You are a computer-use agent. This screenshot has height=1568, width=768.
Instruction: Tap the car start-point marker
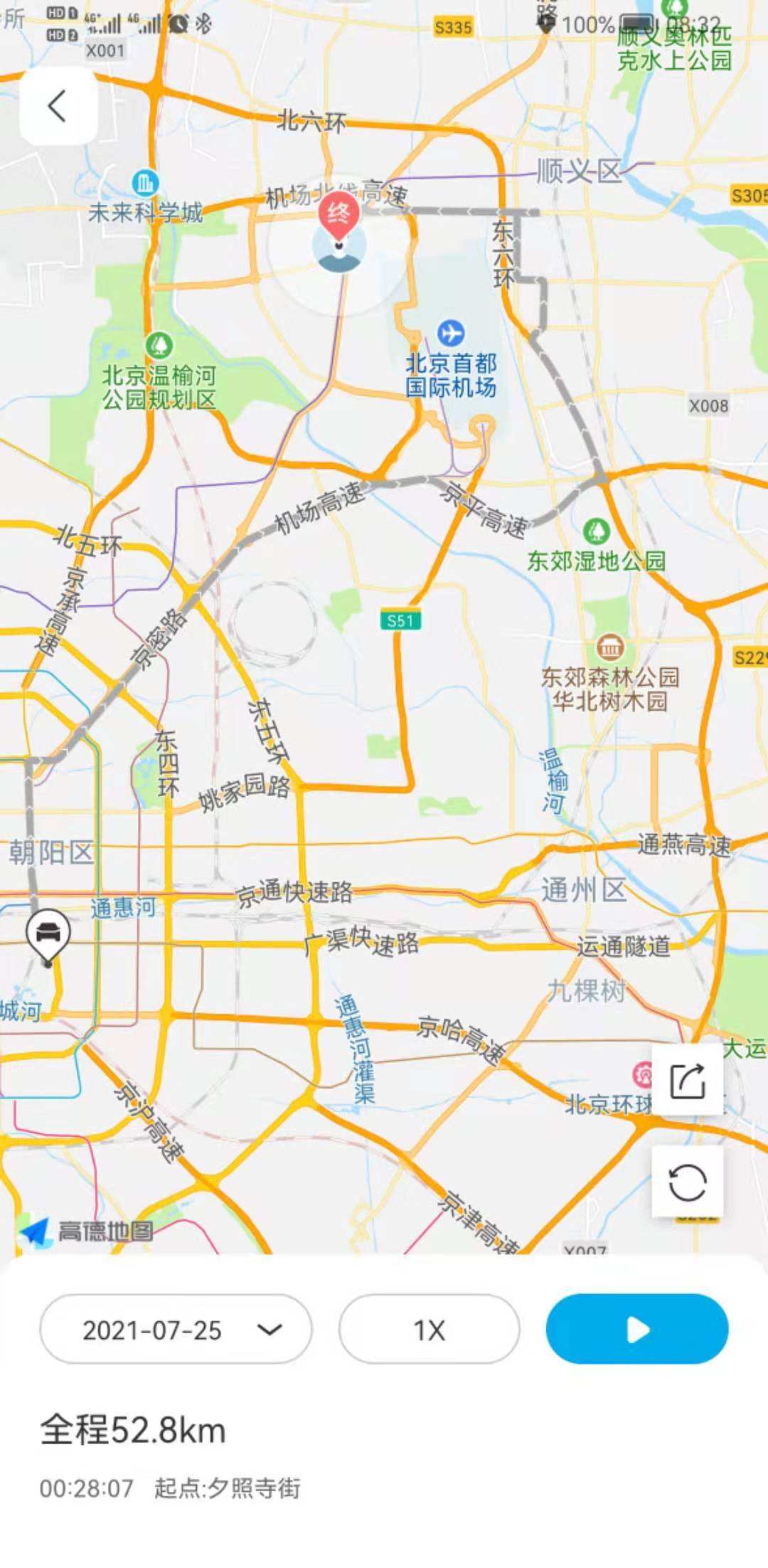tap(48, 933)
